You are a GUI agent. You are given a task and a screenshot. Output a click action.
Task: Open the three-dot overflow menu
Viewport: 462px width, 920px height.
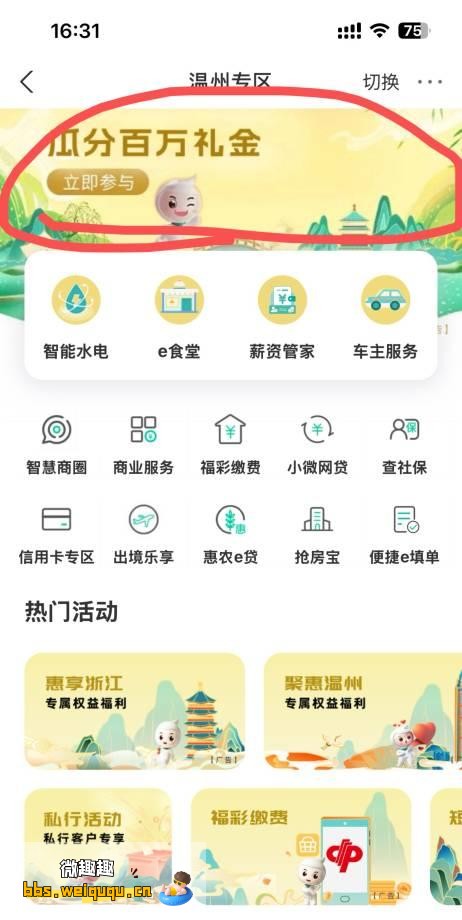coord(430,82)
